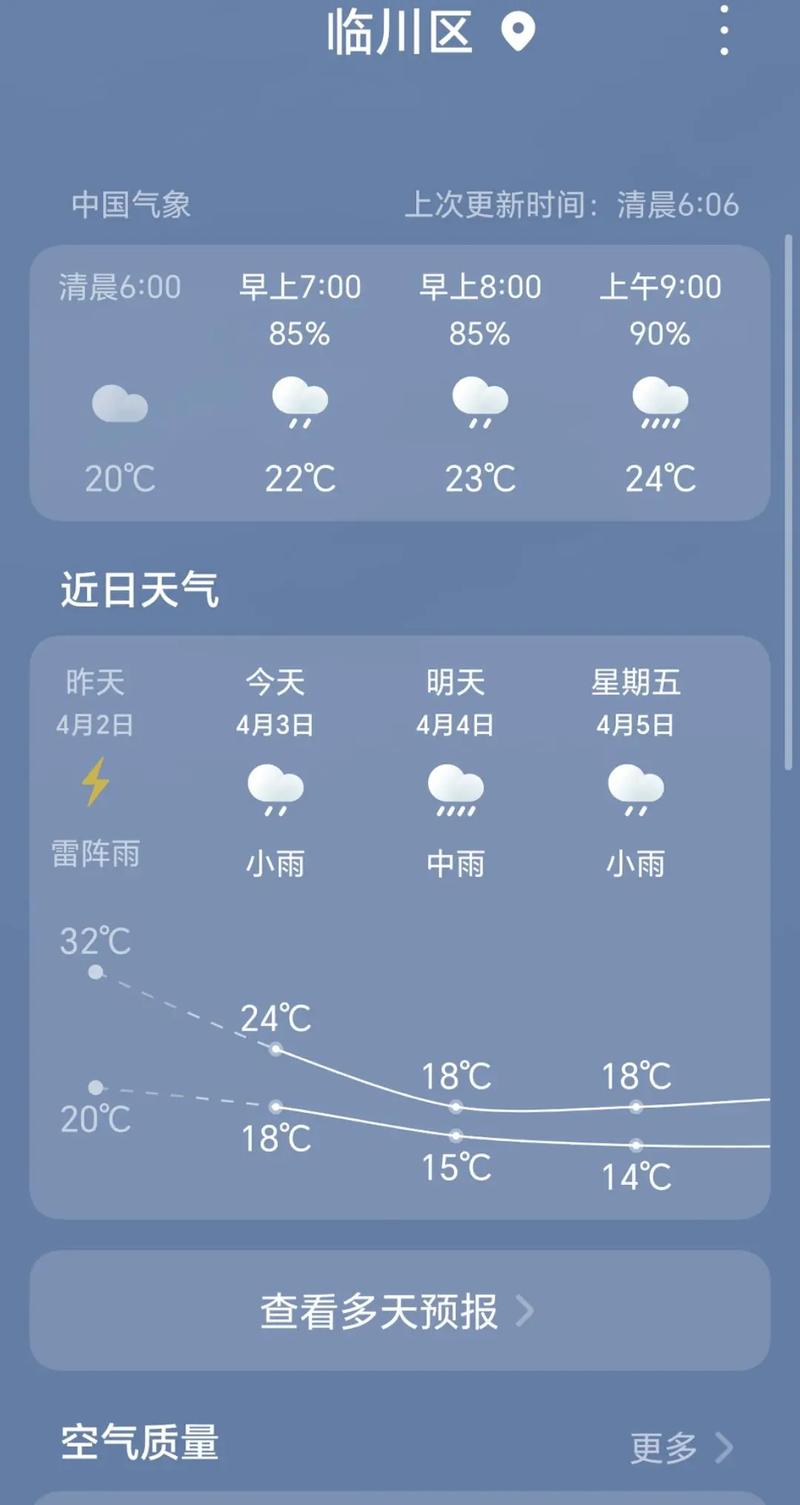800x1505 pixels.
Task: Click the 24℃ point on temperature curve
Action: click(x=276, y=1048)
